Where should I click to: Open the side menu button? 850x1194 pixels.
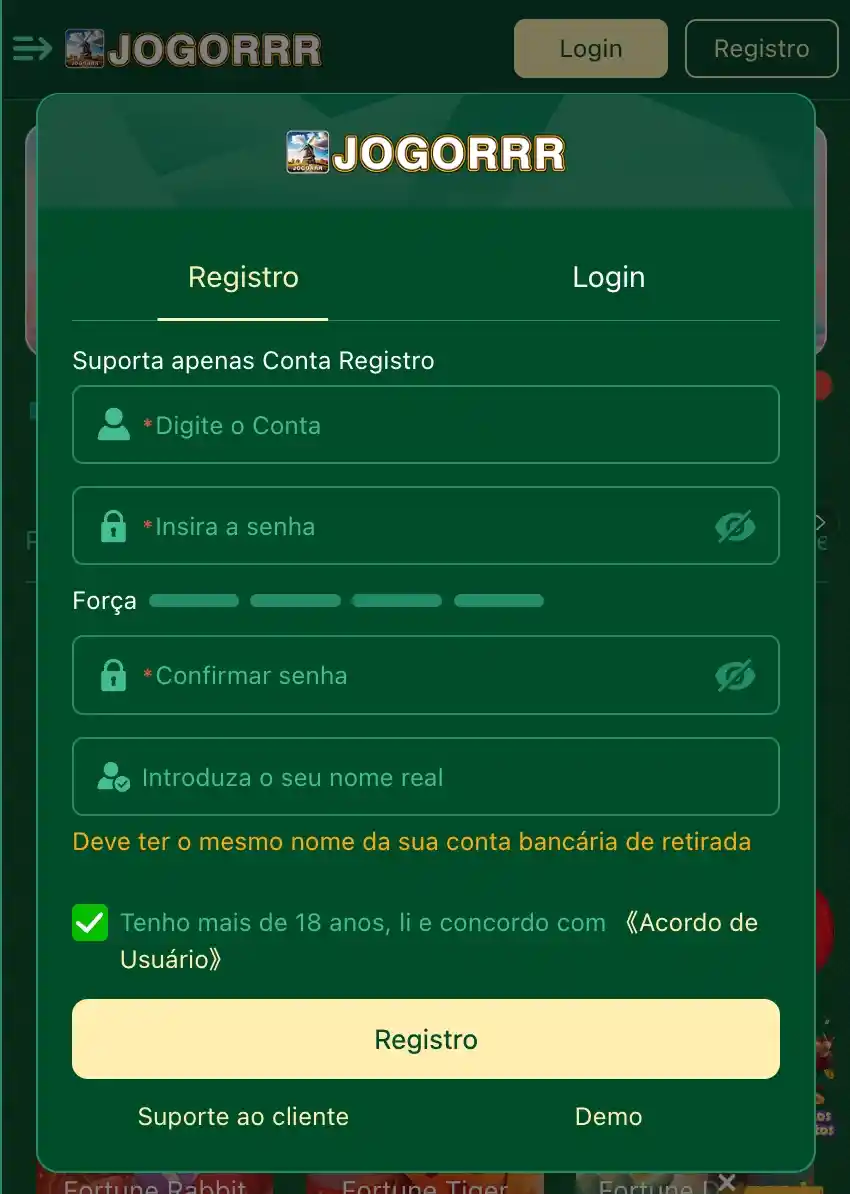click(32, 48)
